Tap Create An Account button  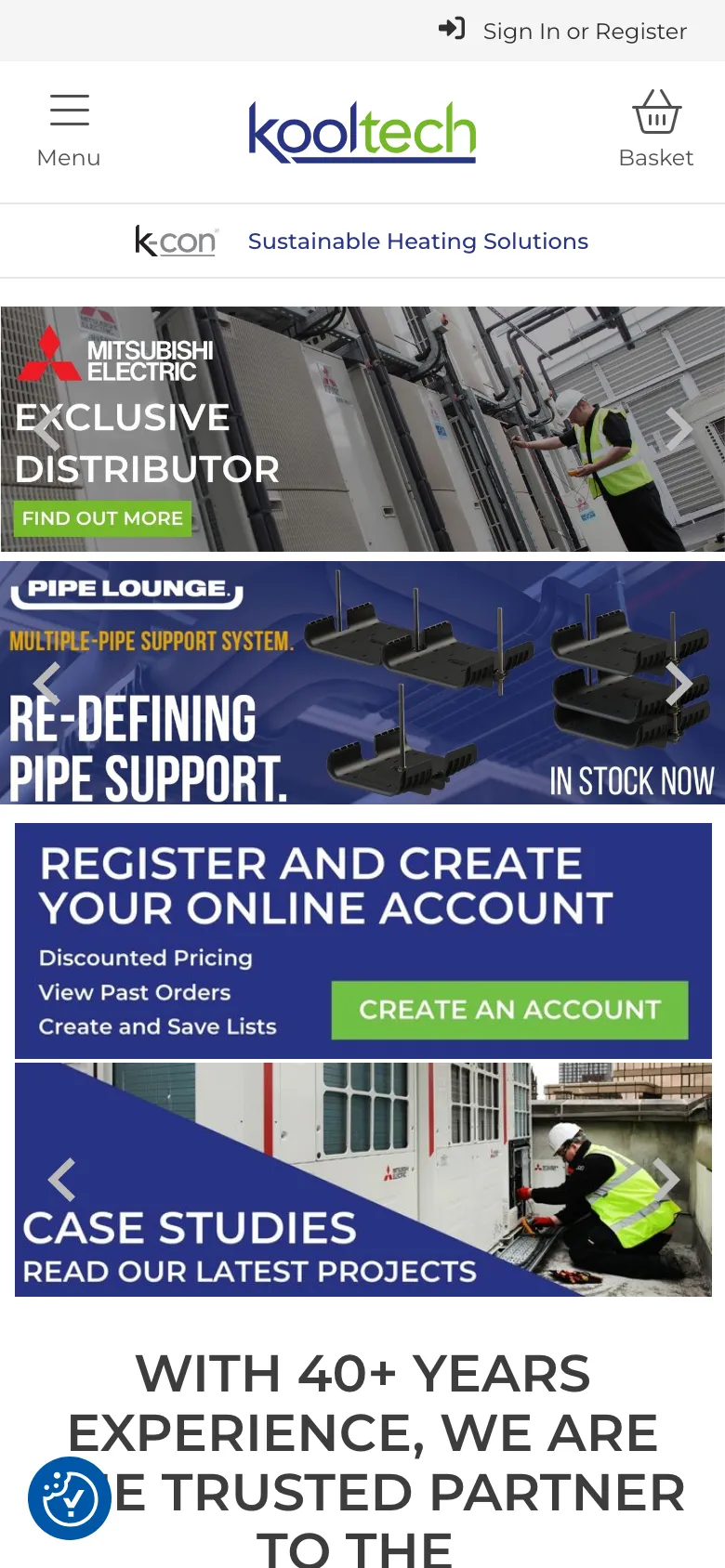(x=509, y=1010)
